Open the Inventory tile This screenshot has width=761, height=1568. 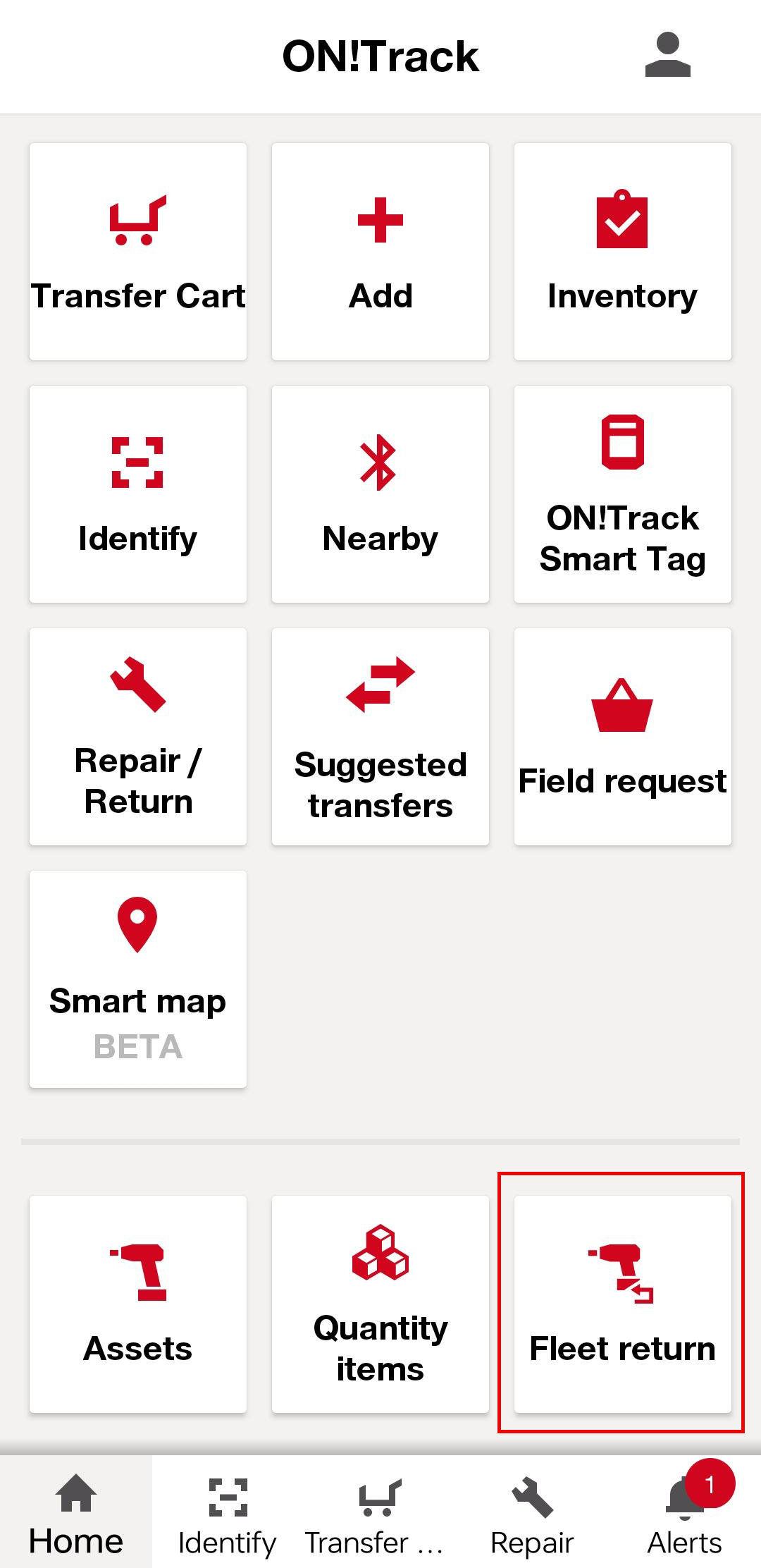point(623,252)
